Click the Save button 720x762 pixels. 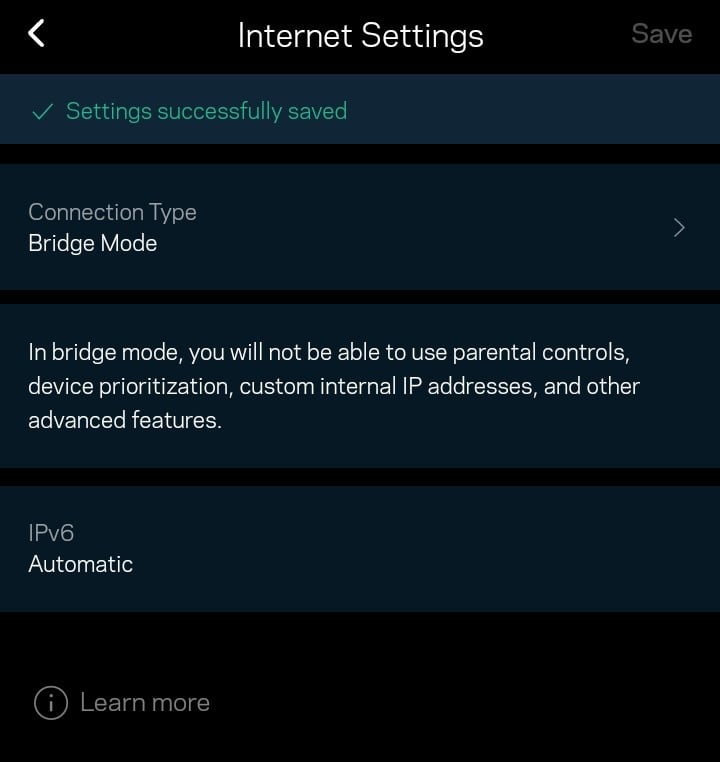coord(661,34)
